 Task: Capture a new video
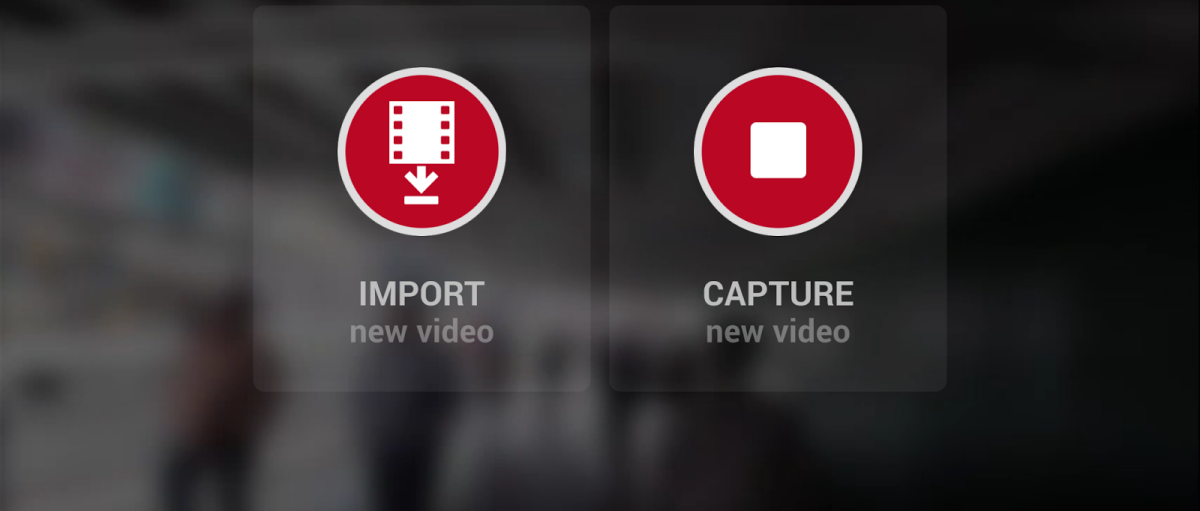pyautogui.click(x=777, y=152)
